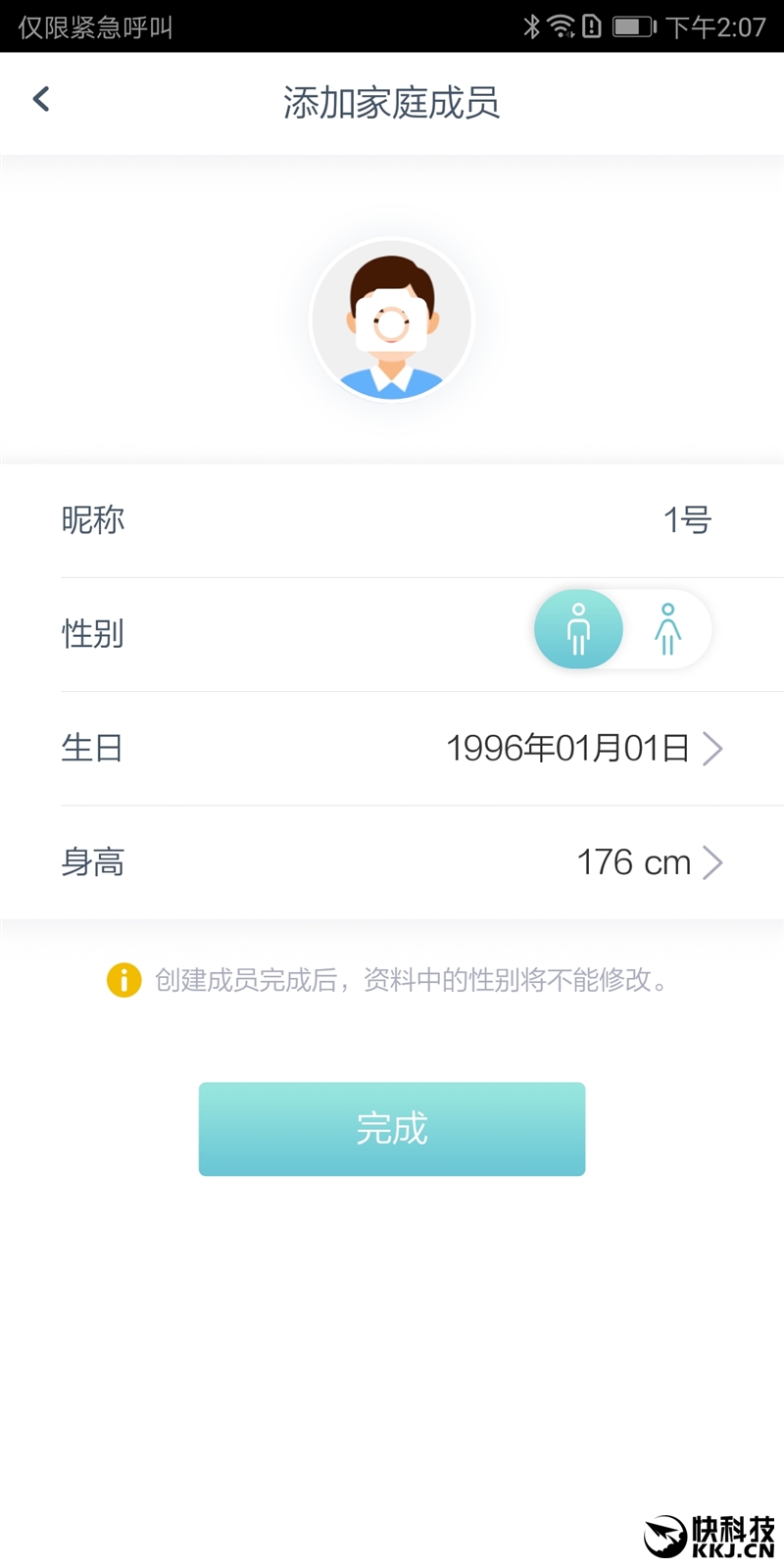Go back from the add family member page
Image resolution: width=784 pixels, height=1568 pixels.
41,99
